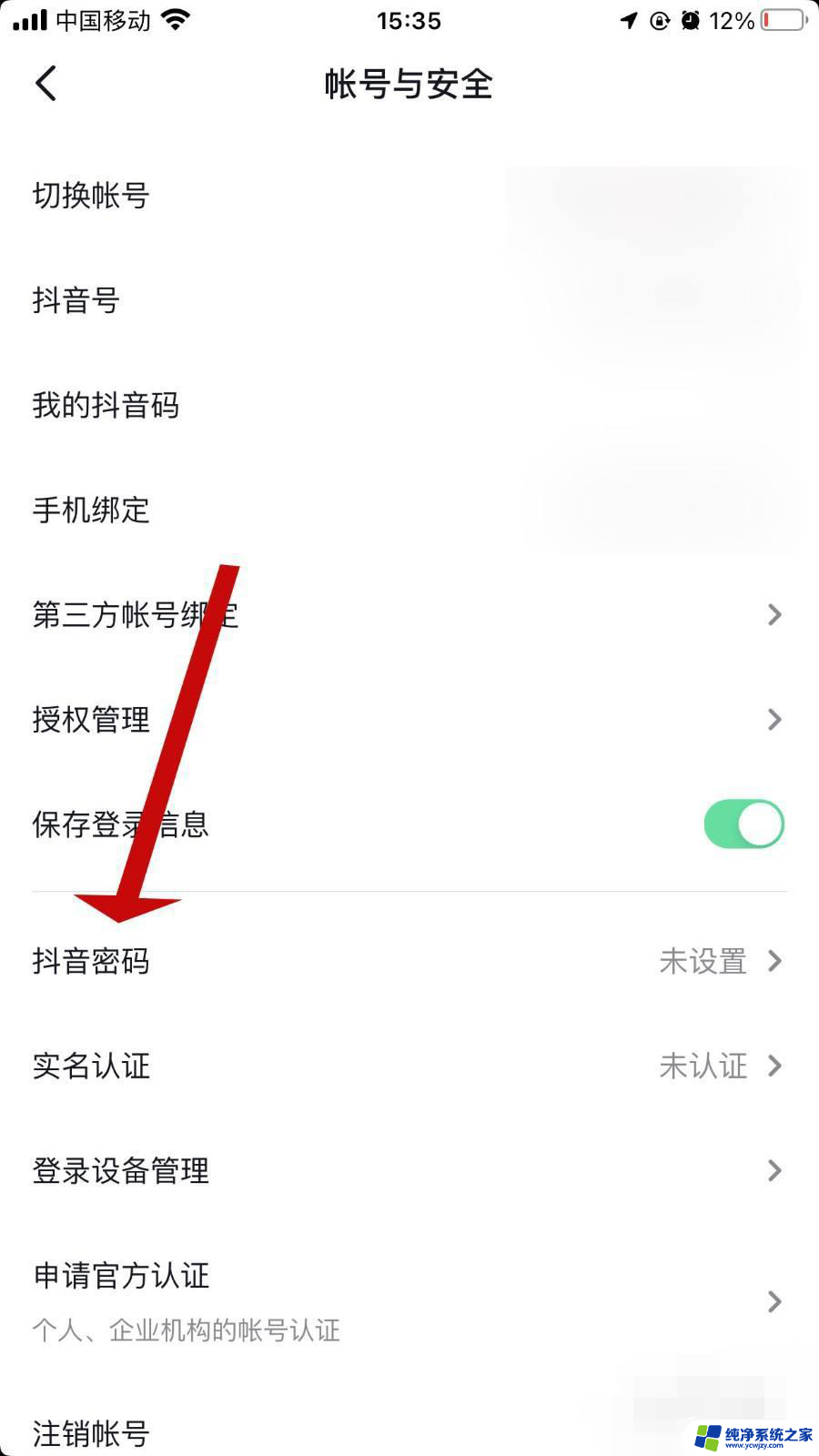Tap 注销帐号 to deactivate account

[90, 1431]
